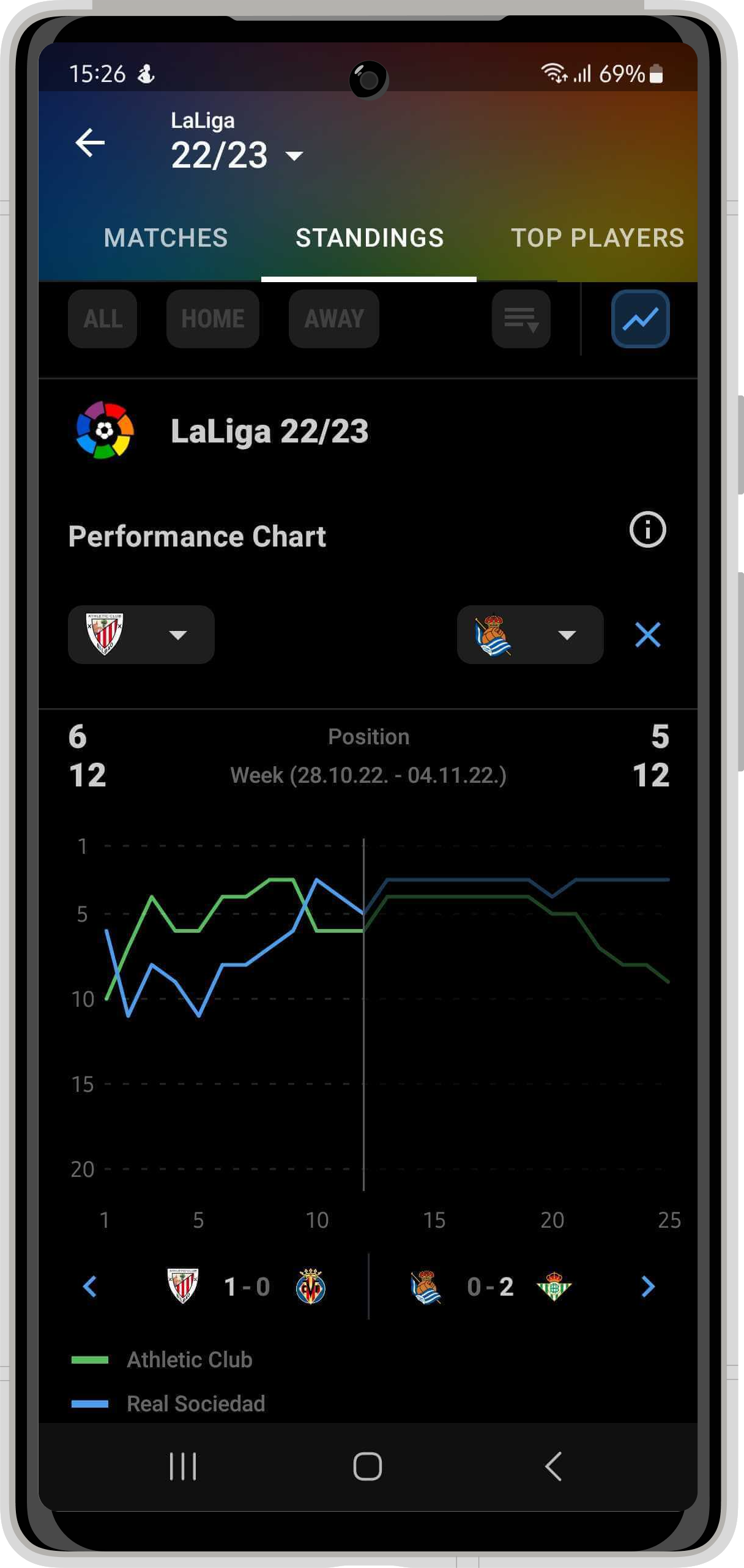744x1568 pixels.
Task: Select the HOME standings filter
Action: [x=213, y=319]
